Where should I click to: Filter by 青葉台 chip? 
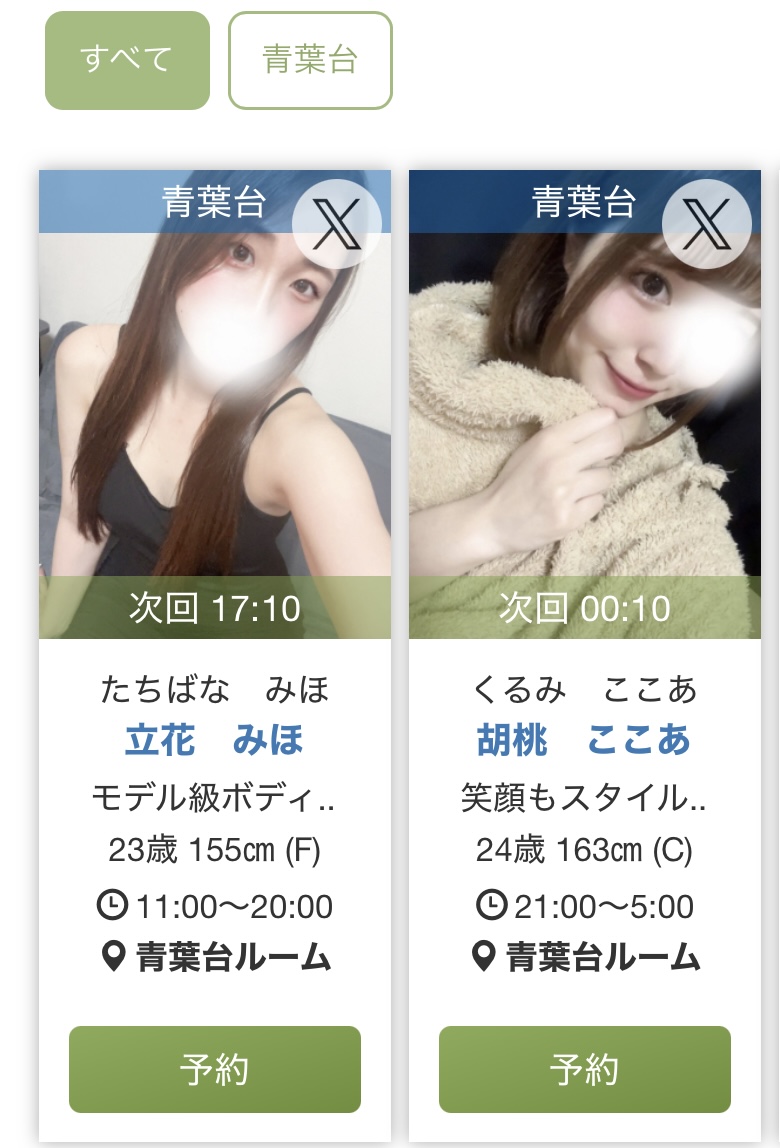[x=310, y=60]
